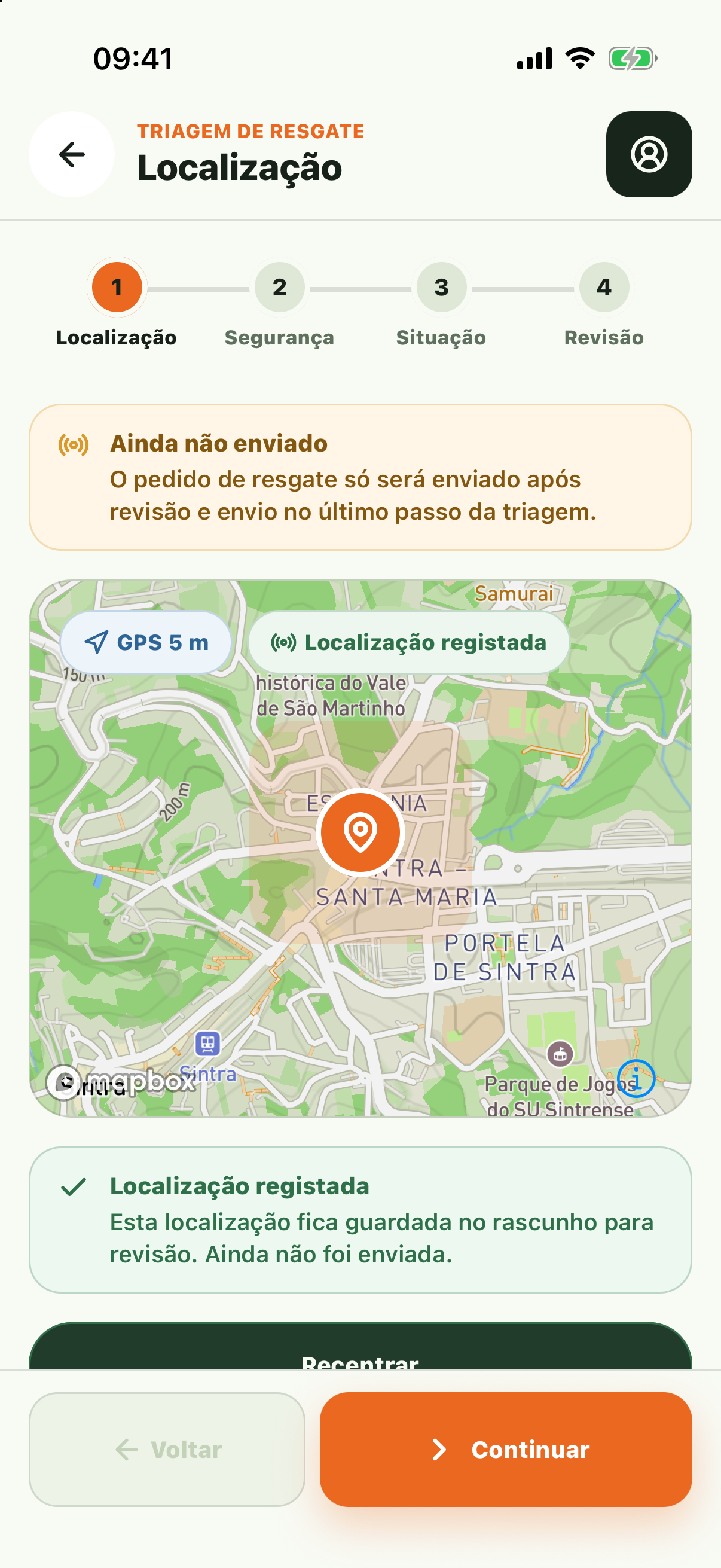This screenshot has width=721, height=1568.
Task: Open the profile account button
Action: click(x=649, y=154)
